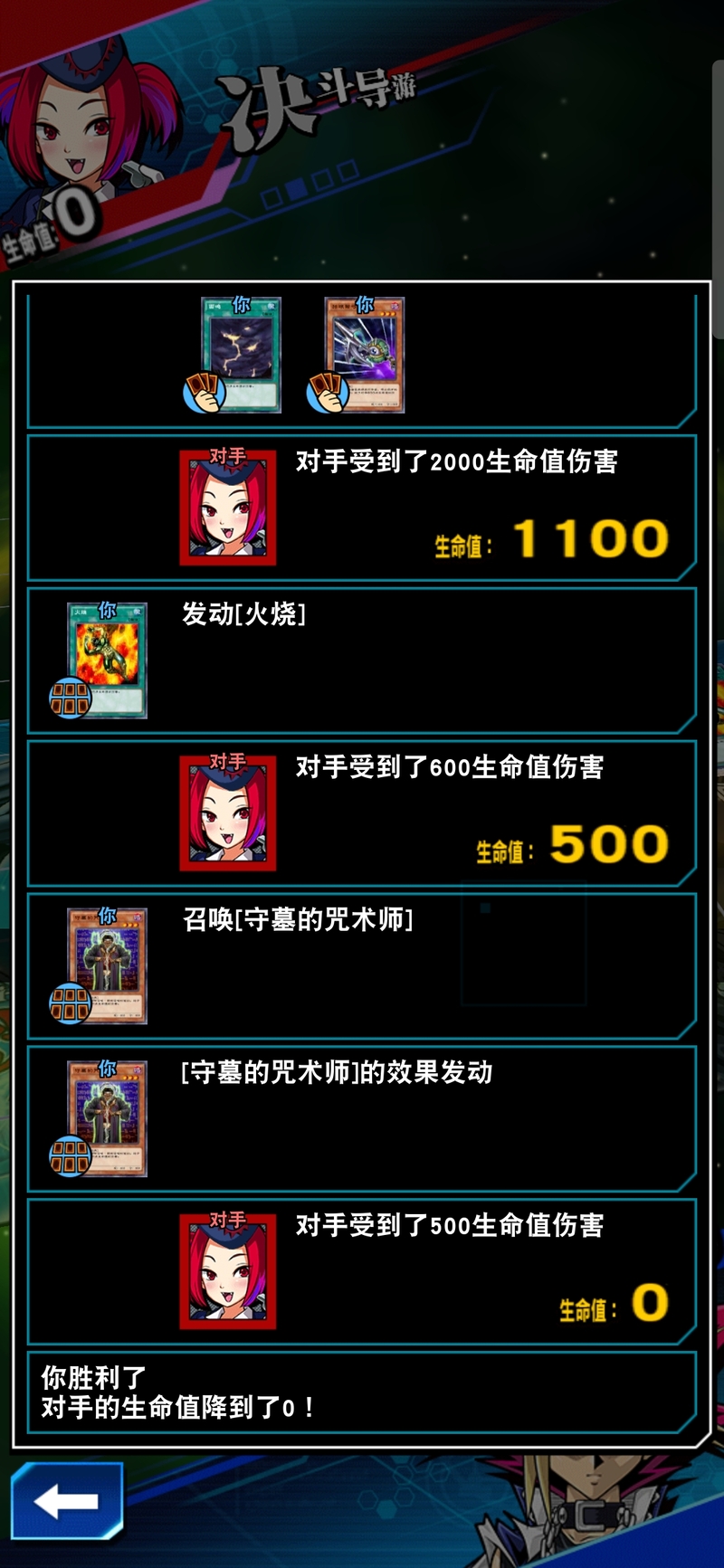This screenshot has height=1568, width=724.
Task: Open the summoned 守墓的咒术师 card
Action: coord(107,965)
